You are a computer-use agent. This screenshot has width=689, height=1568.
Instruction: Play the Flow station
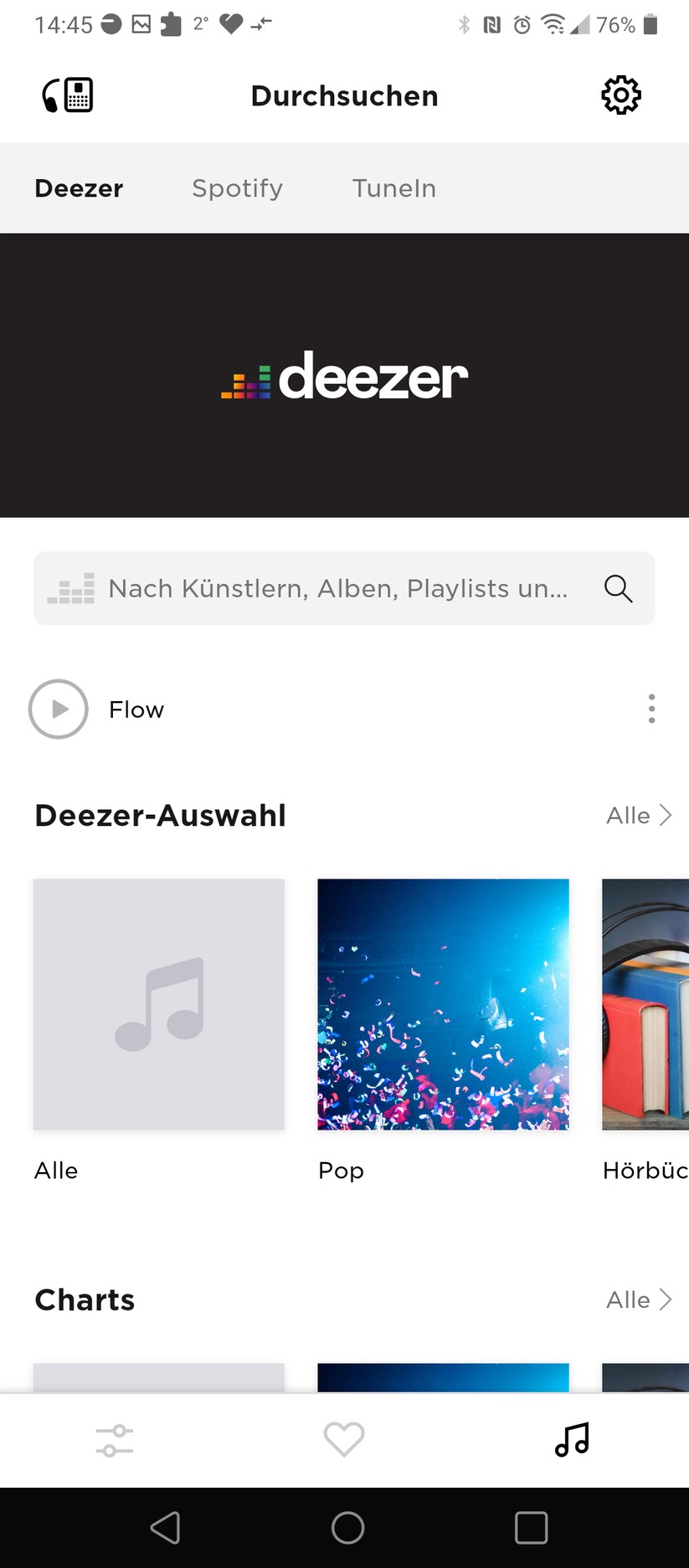(x=58, y=709)
